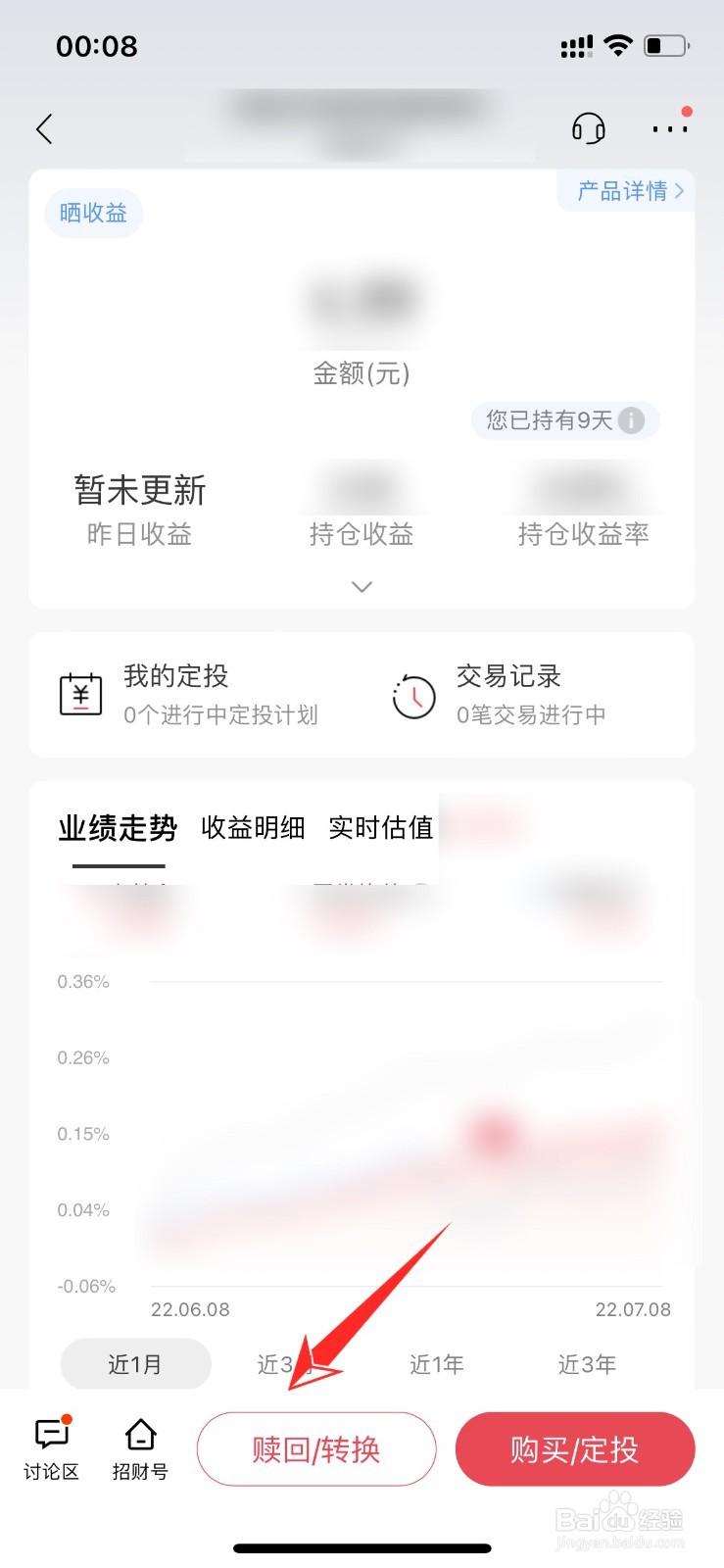Image resolution: width=724 pixels, height=1568 pixels.
Task: Switch to the 收益明细 tab
Action: [x=253, y=828]
